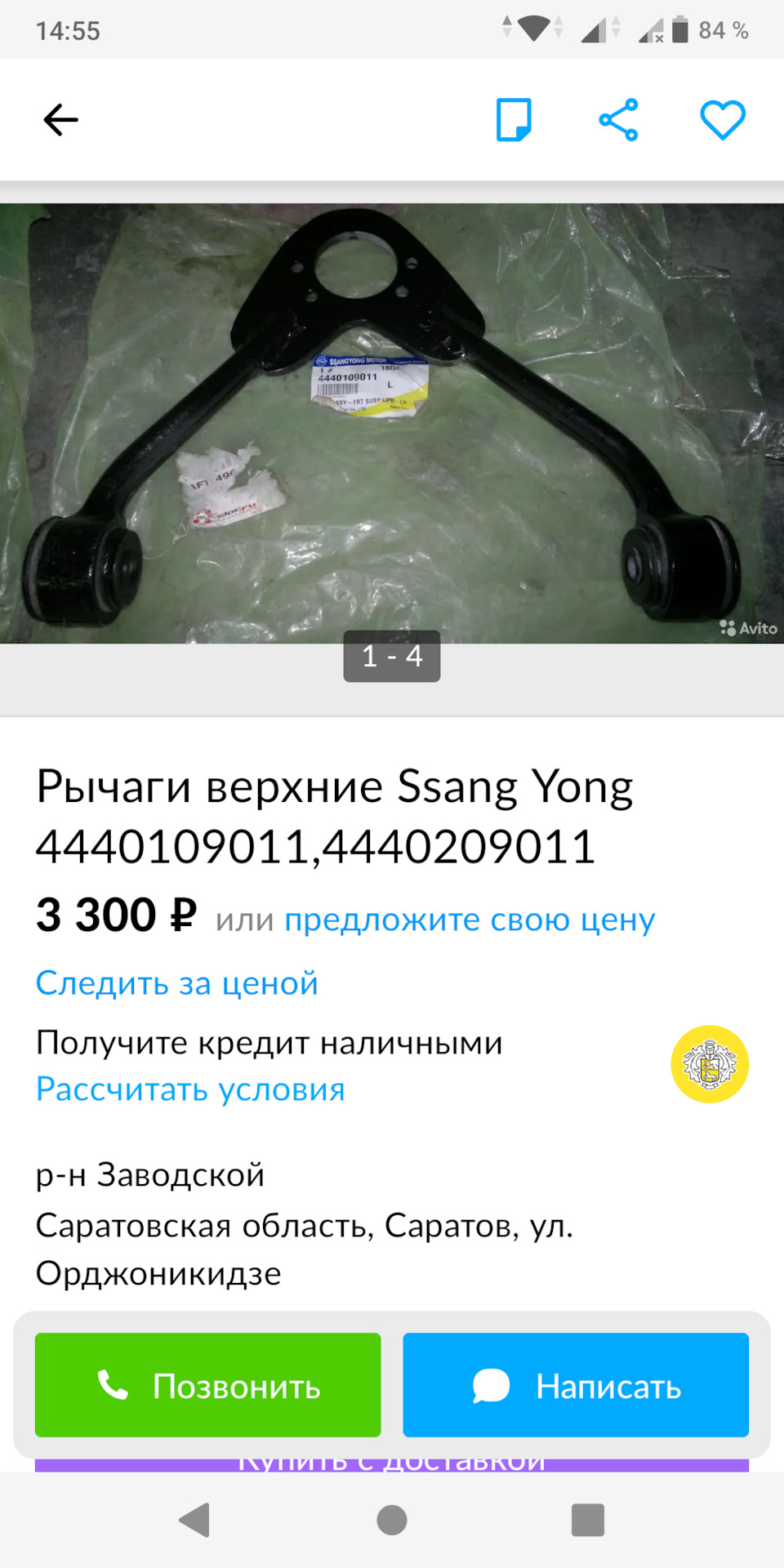This screenshot has width=784, height=1568.
Task: Open the Tinkoff bank logo icon
Action: click(710, 1063)
